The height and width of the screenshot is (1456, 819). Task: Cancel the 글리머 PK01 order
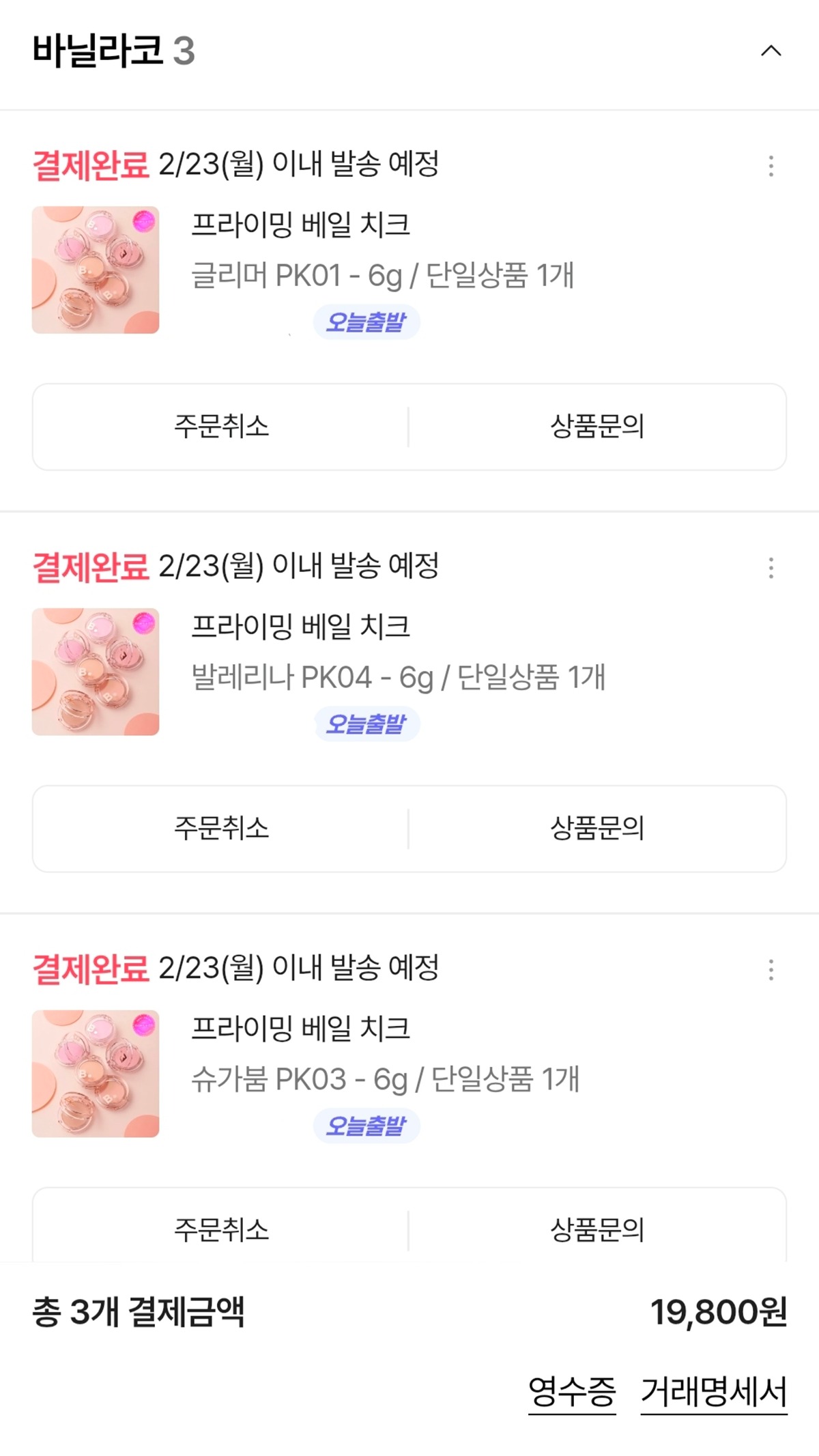pyautogui.click(x=221, y=427)
